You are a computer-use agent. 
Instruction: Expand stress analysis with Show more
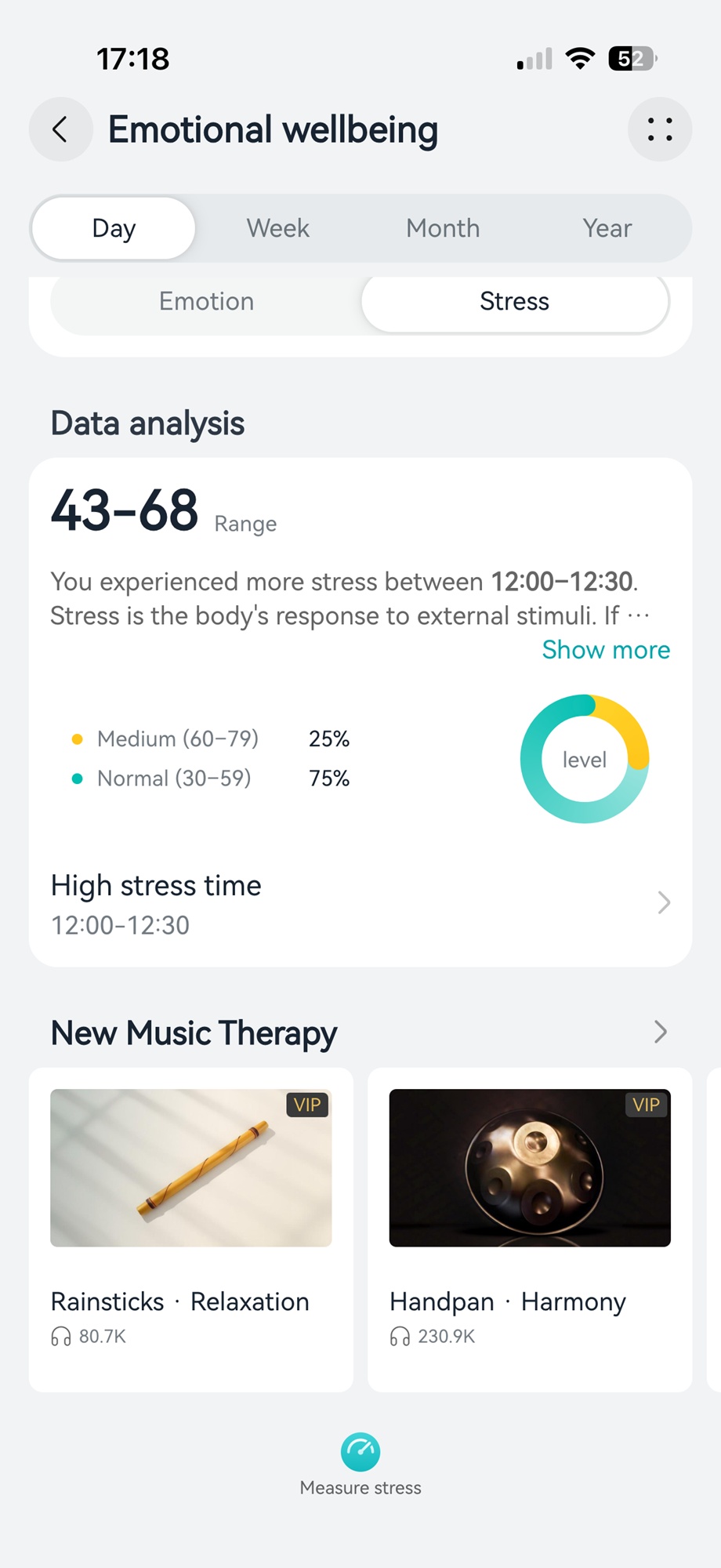click(606, 650)
